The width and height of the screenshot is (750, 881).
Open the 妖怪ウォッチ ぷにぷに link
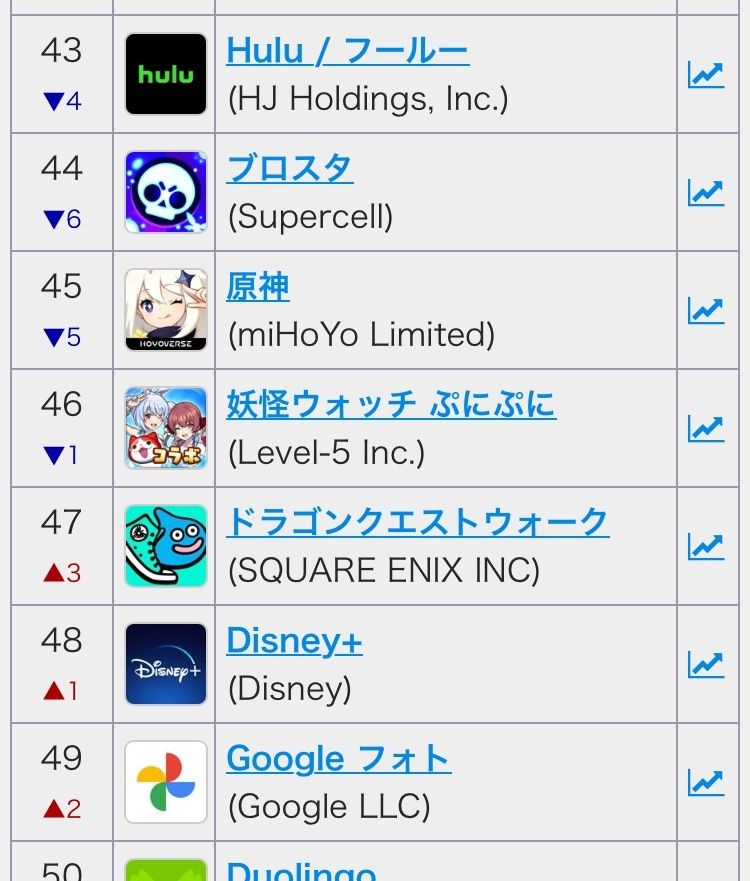click(x=391, y=405)
